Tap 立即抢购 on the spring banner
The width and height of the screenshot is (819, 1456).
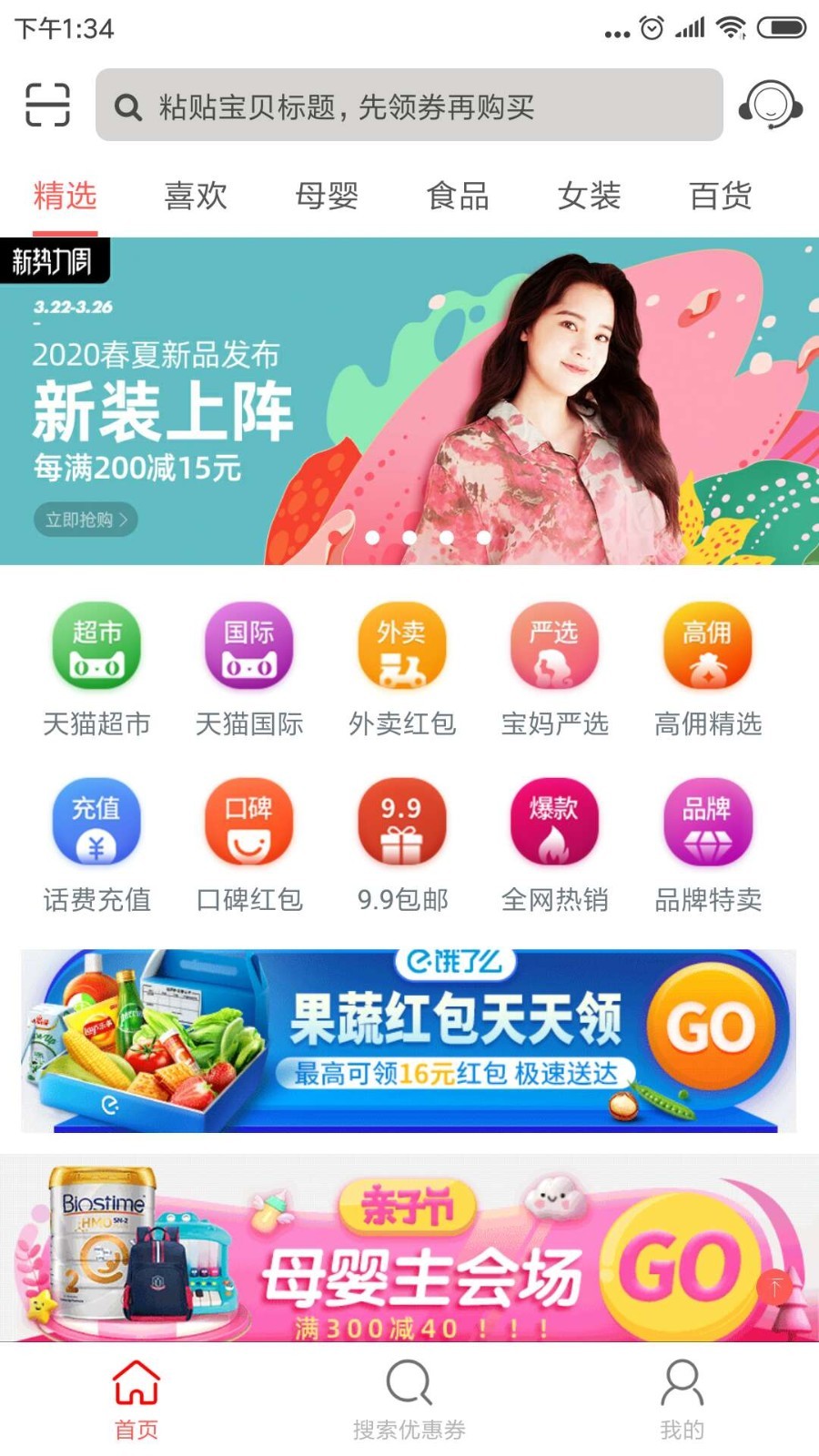[86, 520]
